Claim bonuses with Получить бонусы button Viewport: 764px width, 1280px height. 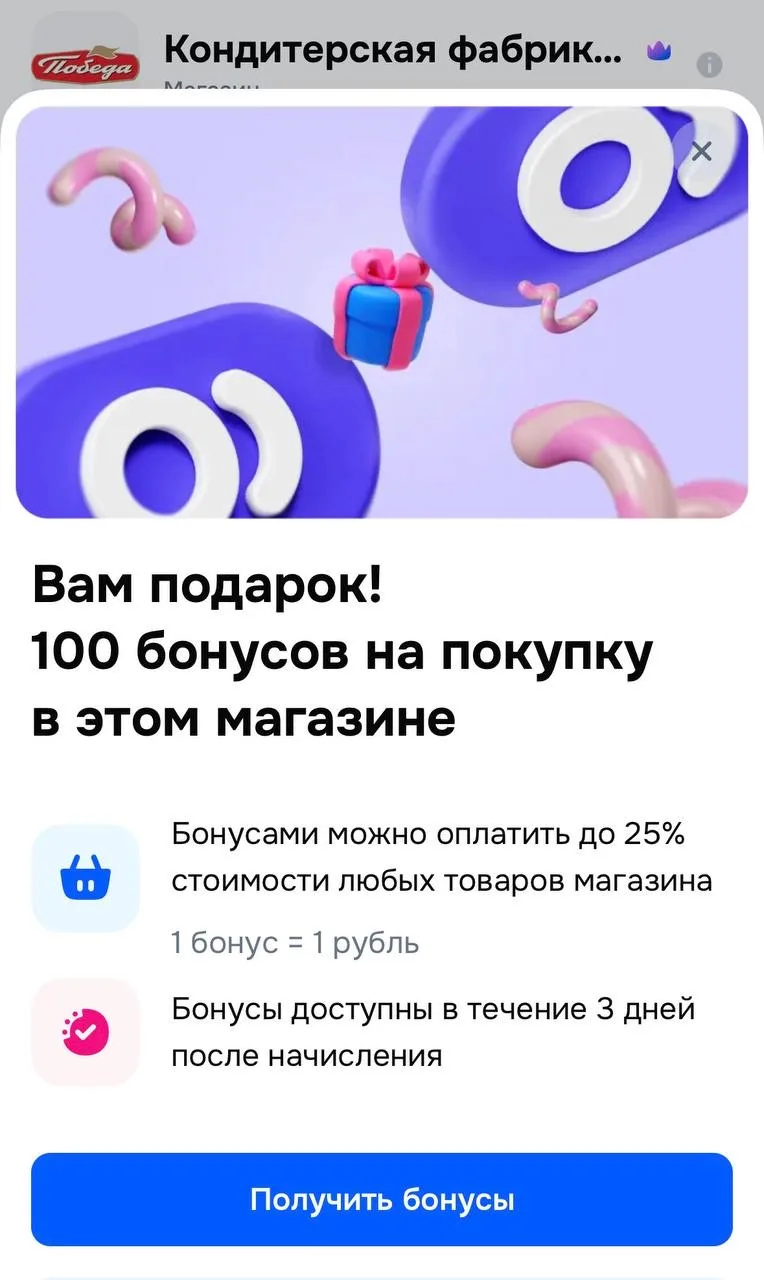coord(381,1199)
